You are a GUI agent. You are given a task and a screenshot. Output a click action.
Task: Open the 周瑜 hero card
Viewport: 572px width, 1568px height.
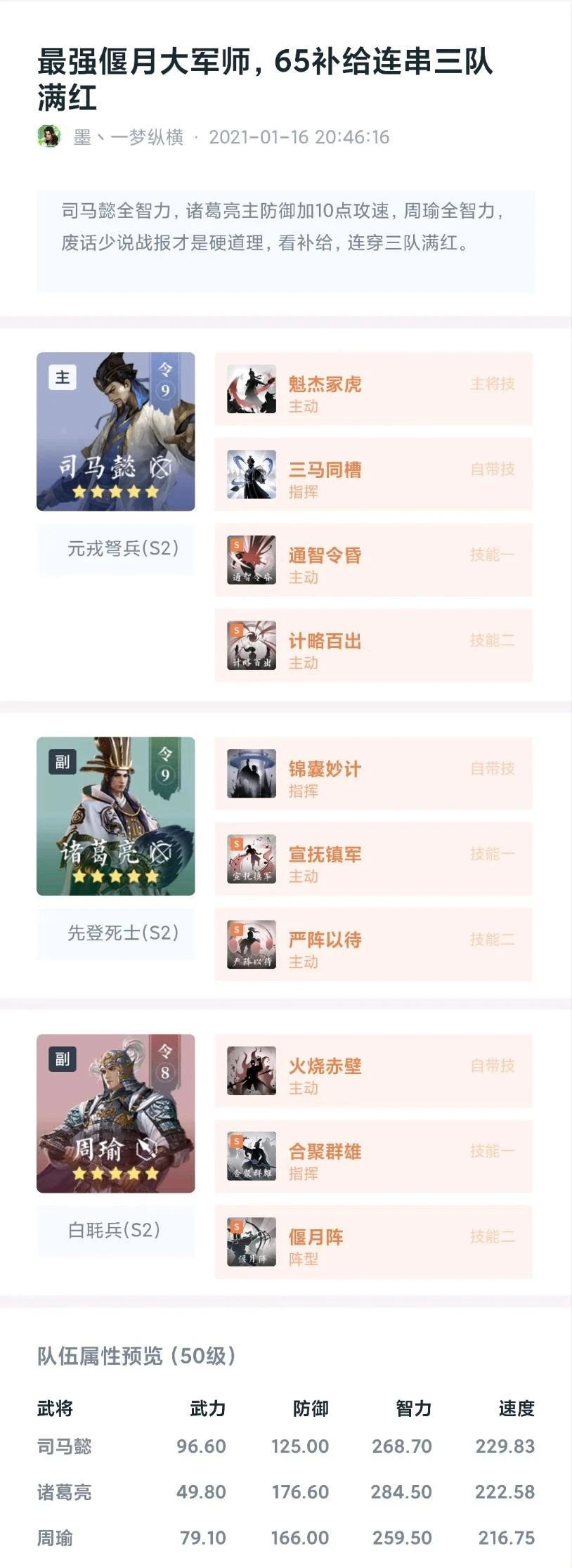coord(116,1113)
